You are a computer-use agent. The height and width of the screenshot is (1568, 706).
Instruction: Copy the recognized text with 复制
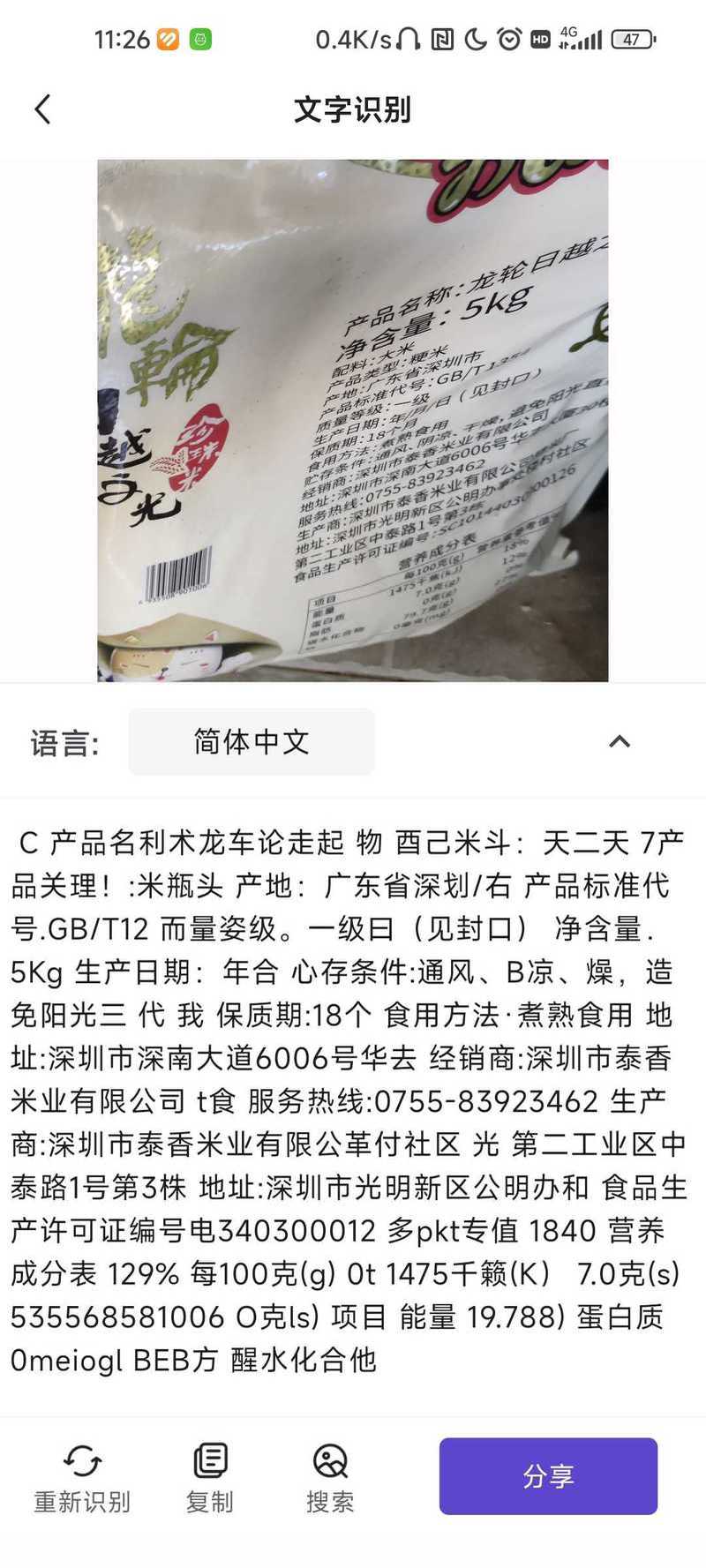tap(210, 1478)
